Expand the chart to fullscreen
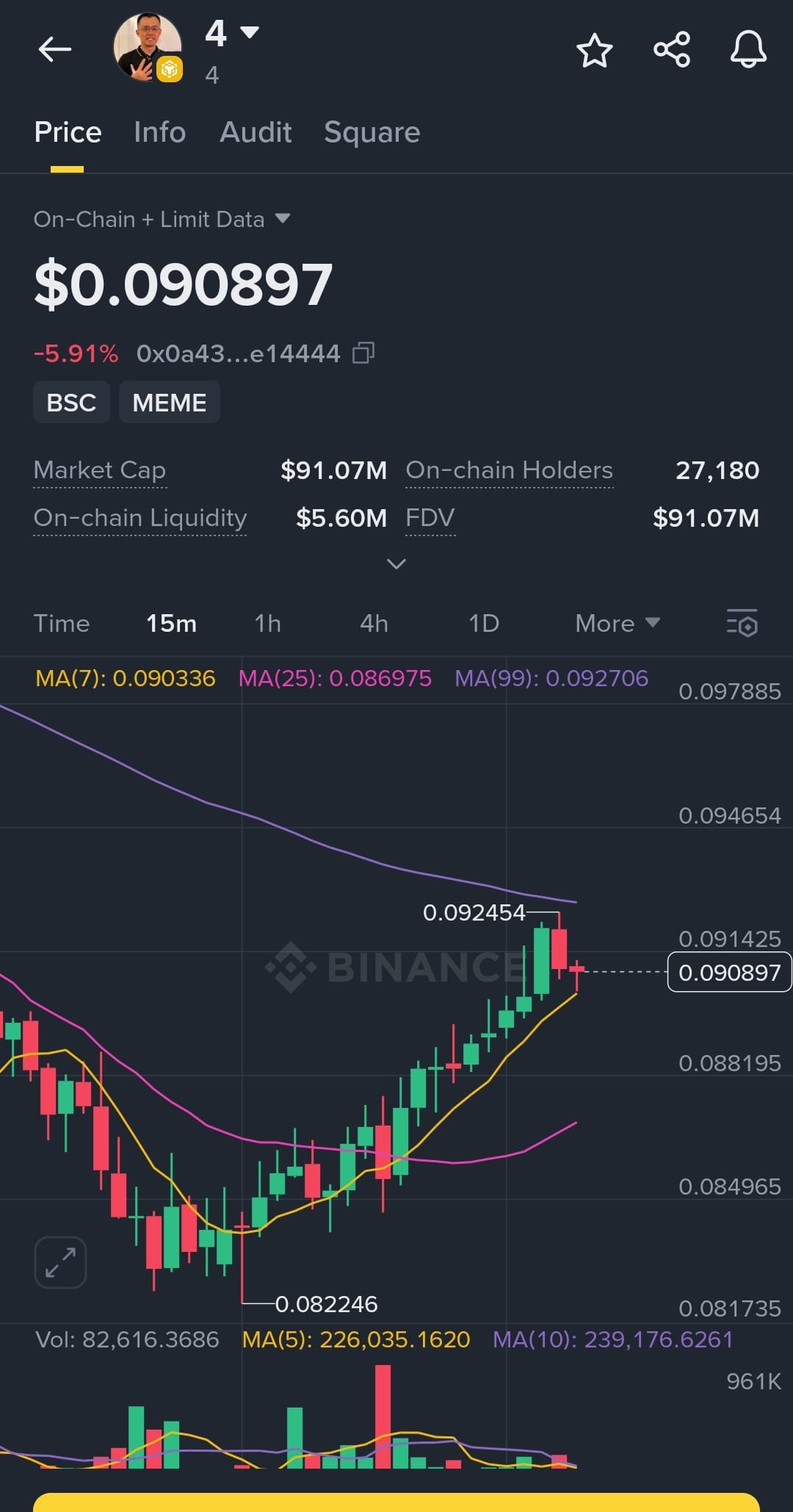Viewport: 793px width, 1512px height. pos(60,1262)
